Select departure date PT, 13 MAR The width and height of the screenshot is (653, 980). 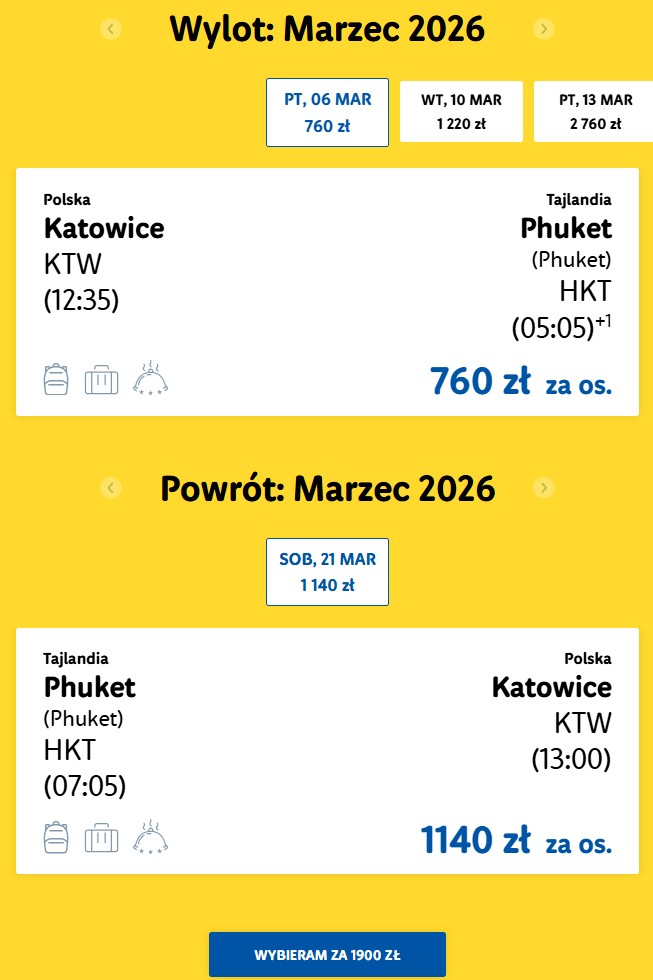593,112
